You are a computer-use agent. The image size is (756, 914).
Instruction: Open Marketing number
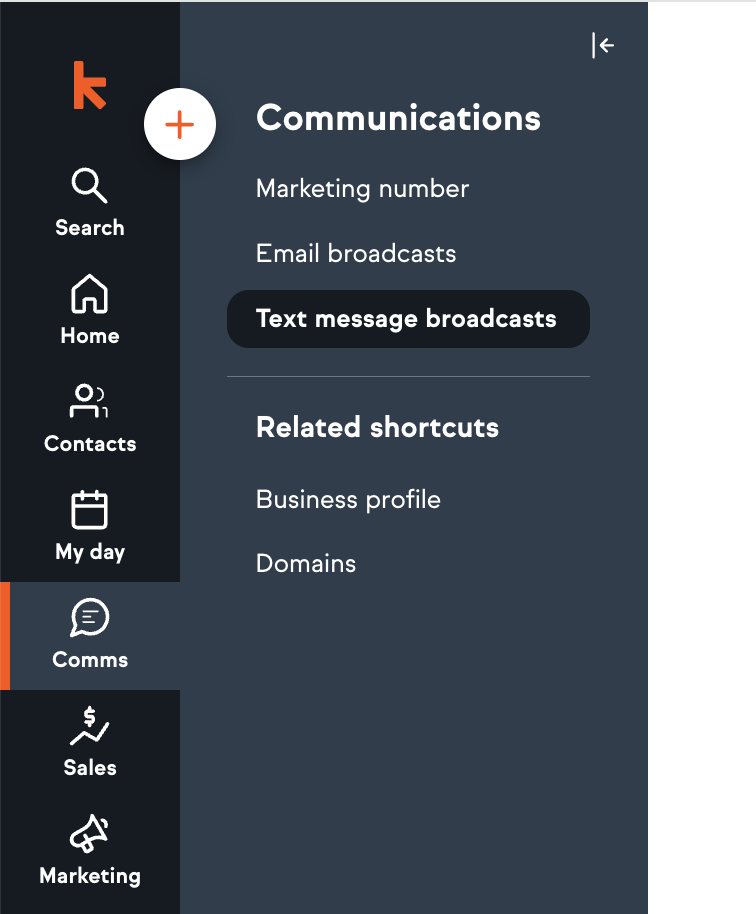coord(362,189)
